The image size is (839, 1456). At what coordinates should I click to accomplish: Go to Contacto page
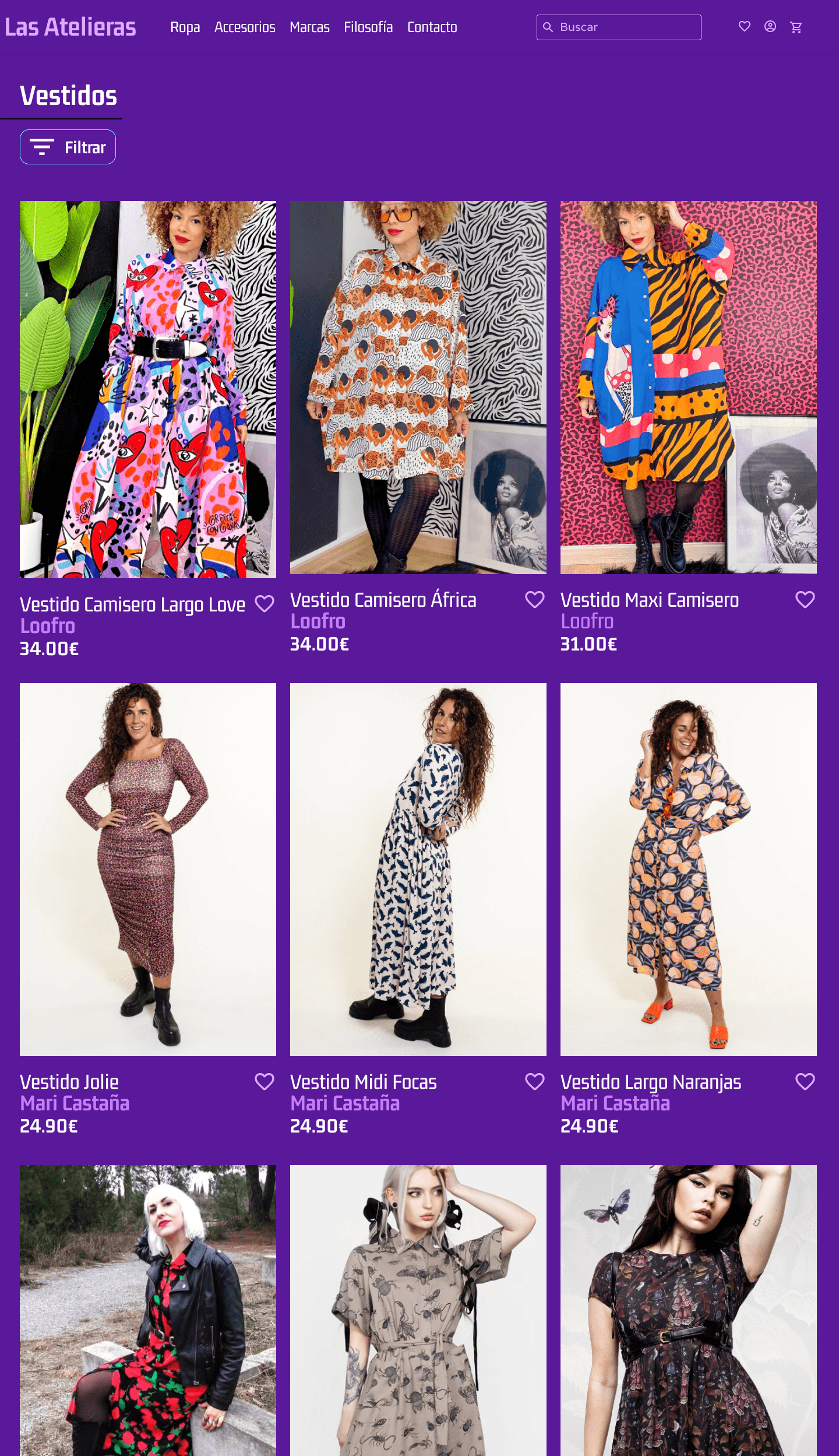(x=432, y=27)
